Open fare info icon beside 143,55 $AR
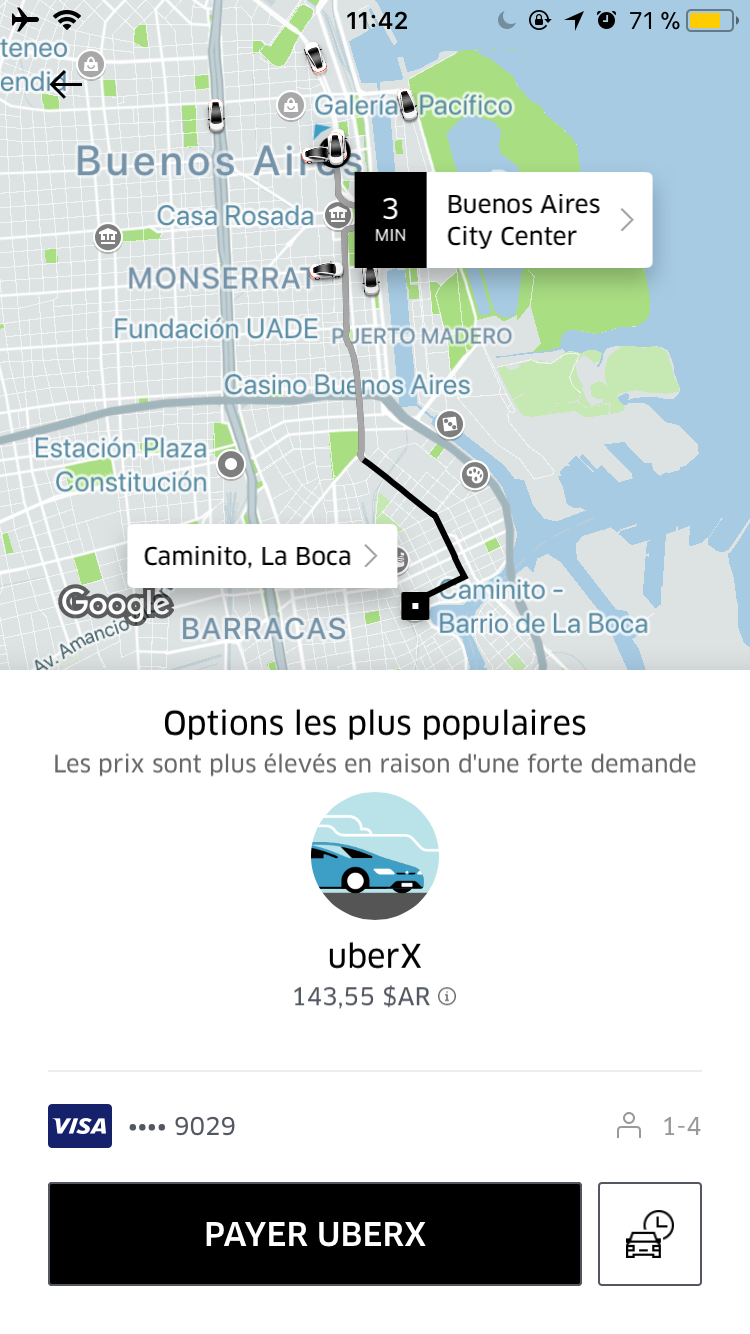750x1334 pixels. [448, 997]
